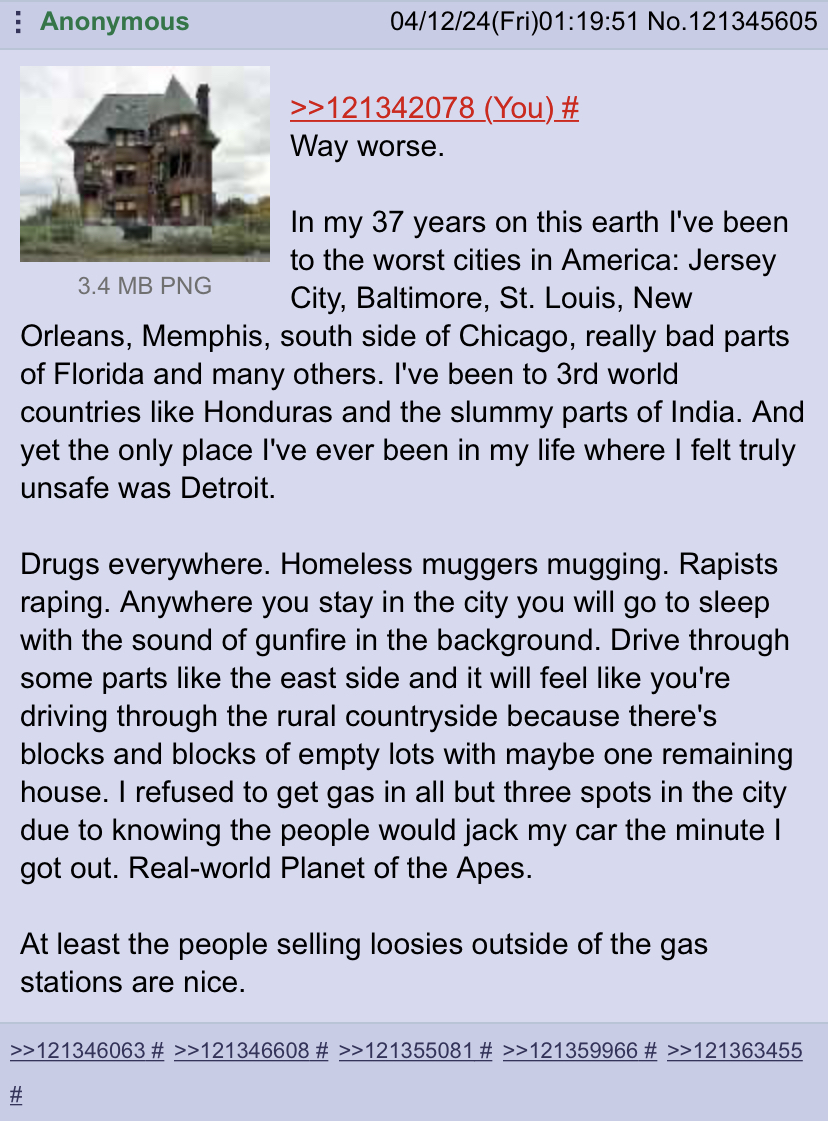Jump to reply >>121355081
The height and width of the screenshot is (1121, 828).
406,1050
